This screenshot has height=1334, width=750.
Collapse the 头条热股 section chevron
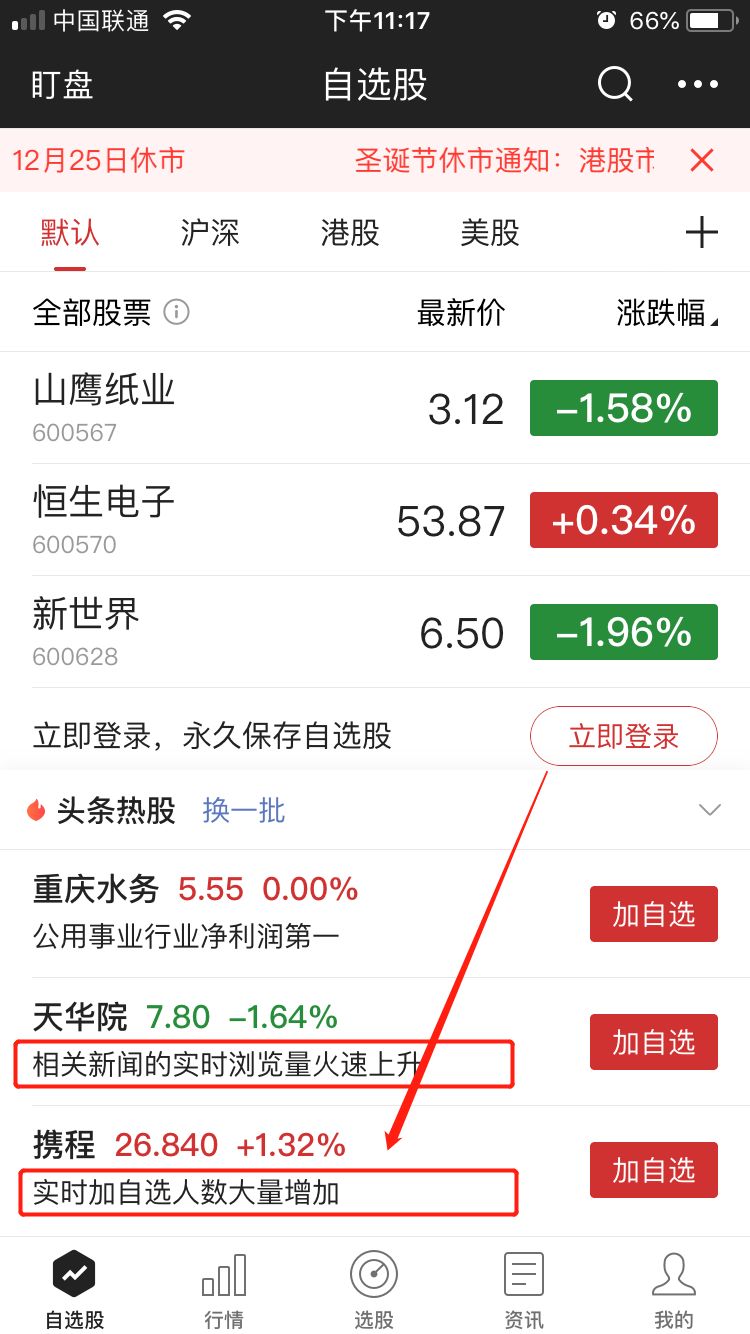point(710,810)
